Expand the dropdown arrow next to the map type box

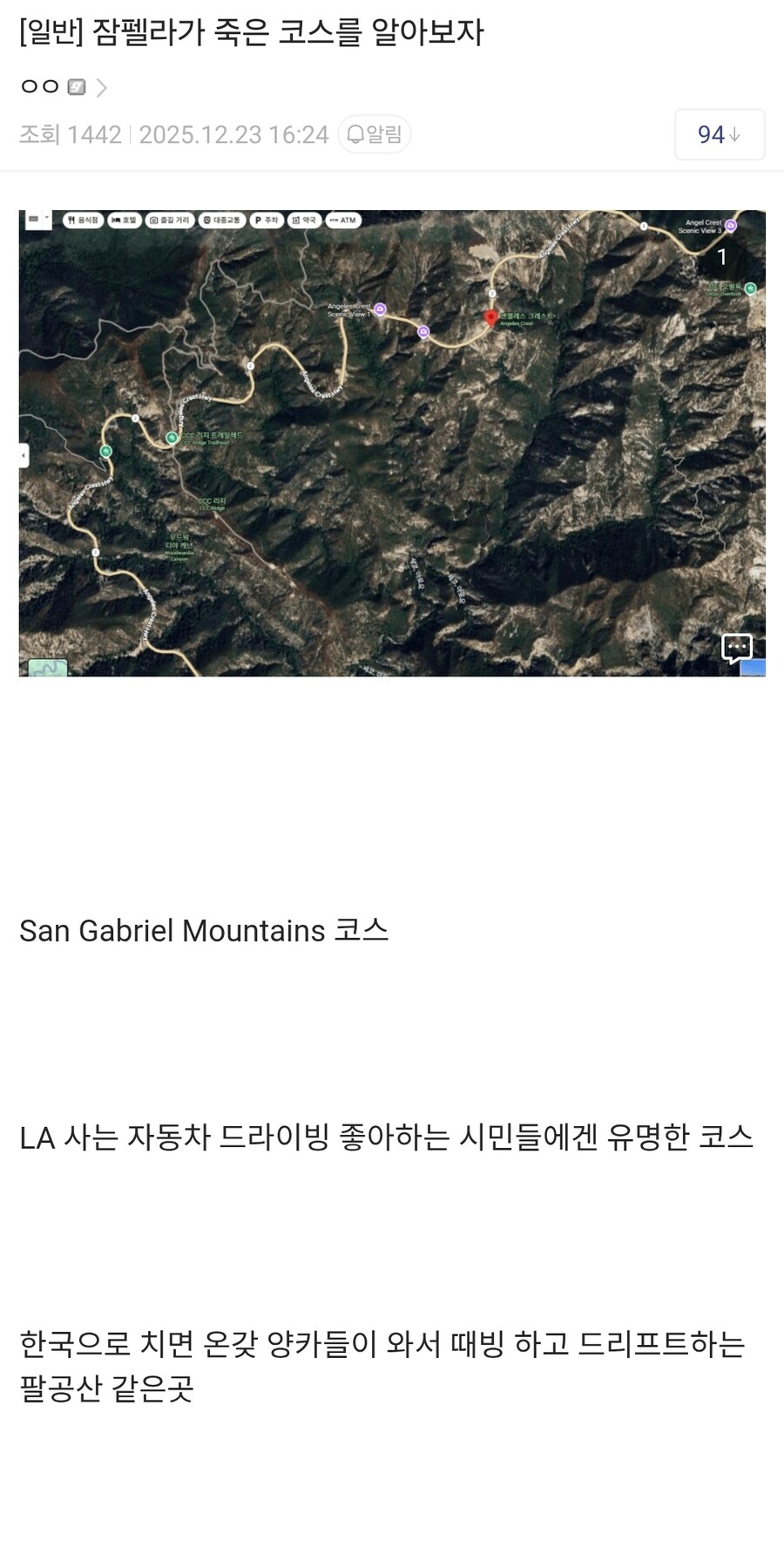point(46,220)
